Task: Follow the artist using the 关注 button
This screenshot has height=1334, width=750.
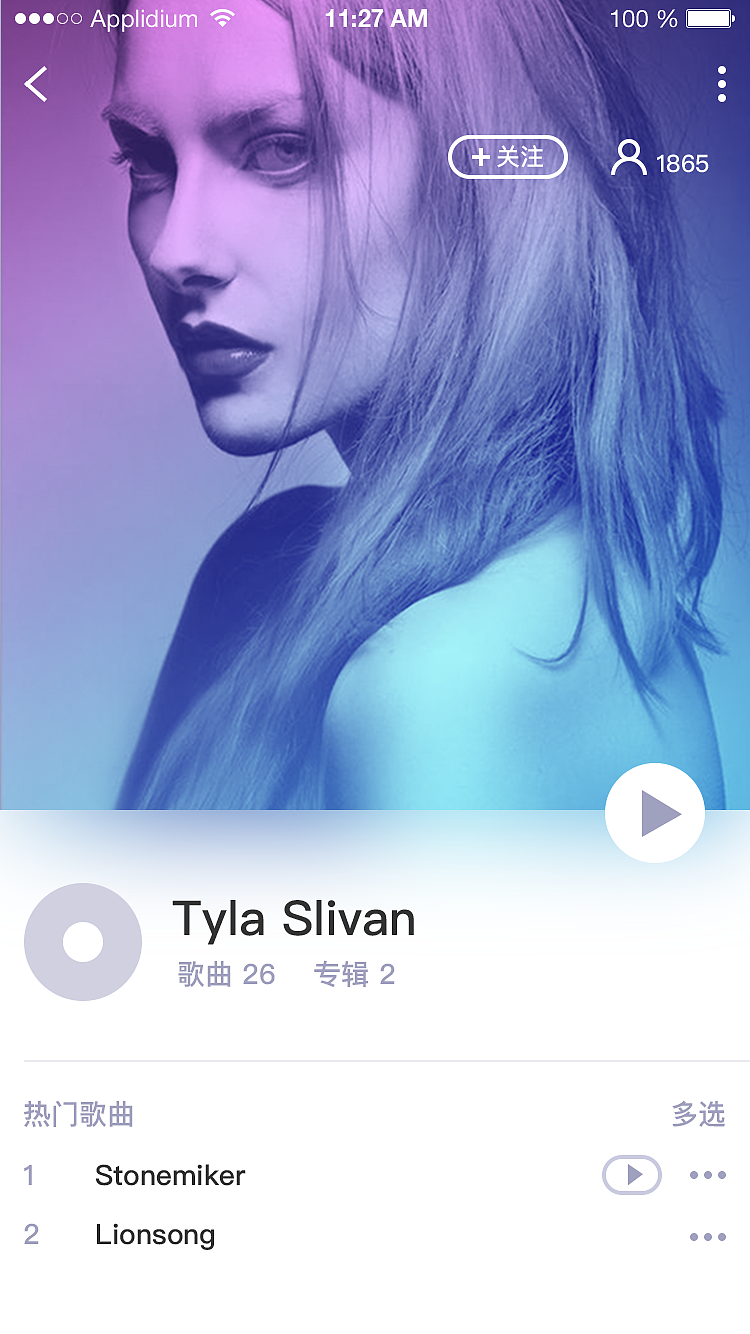Action: [x=507, y=157]
